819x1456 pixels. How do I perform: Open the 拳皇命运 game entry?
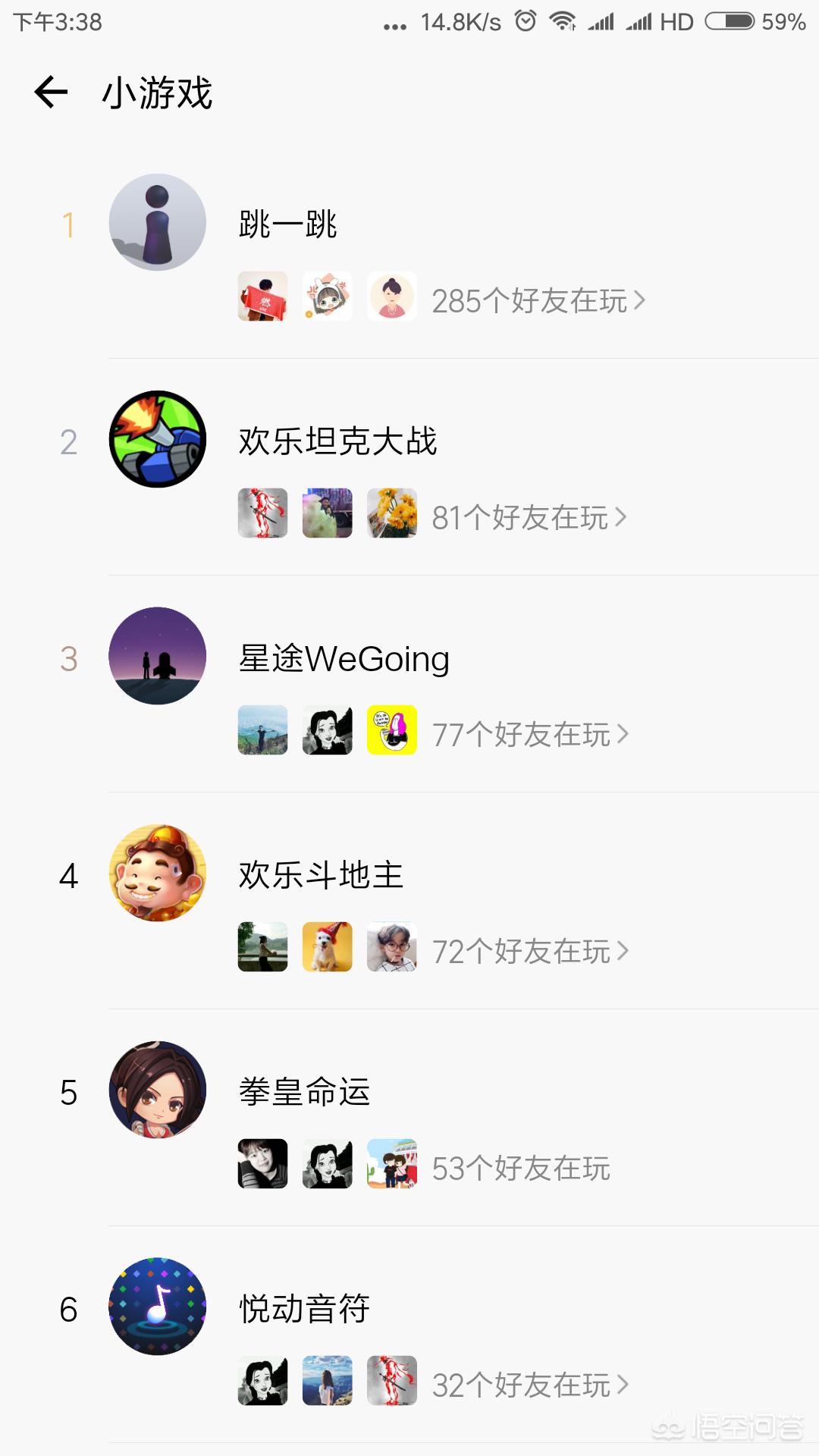click(304, 1092)
